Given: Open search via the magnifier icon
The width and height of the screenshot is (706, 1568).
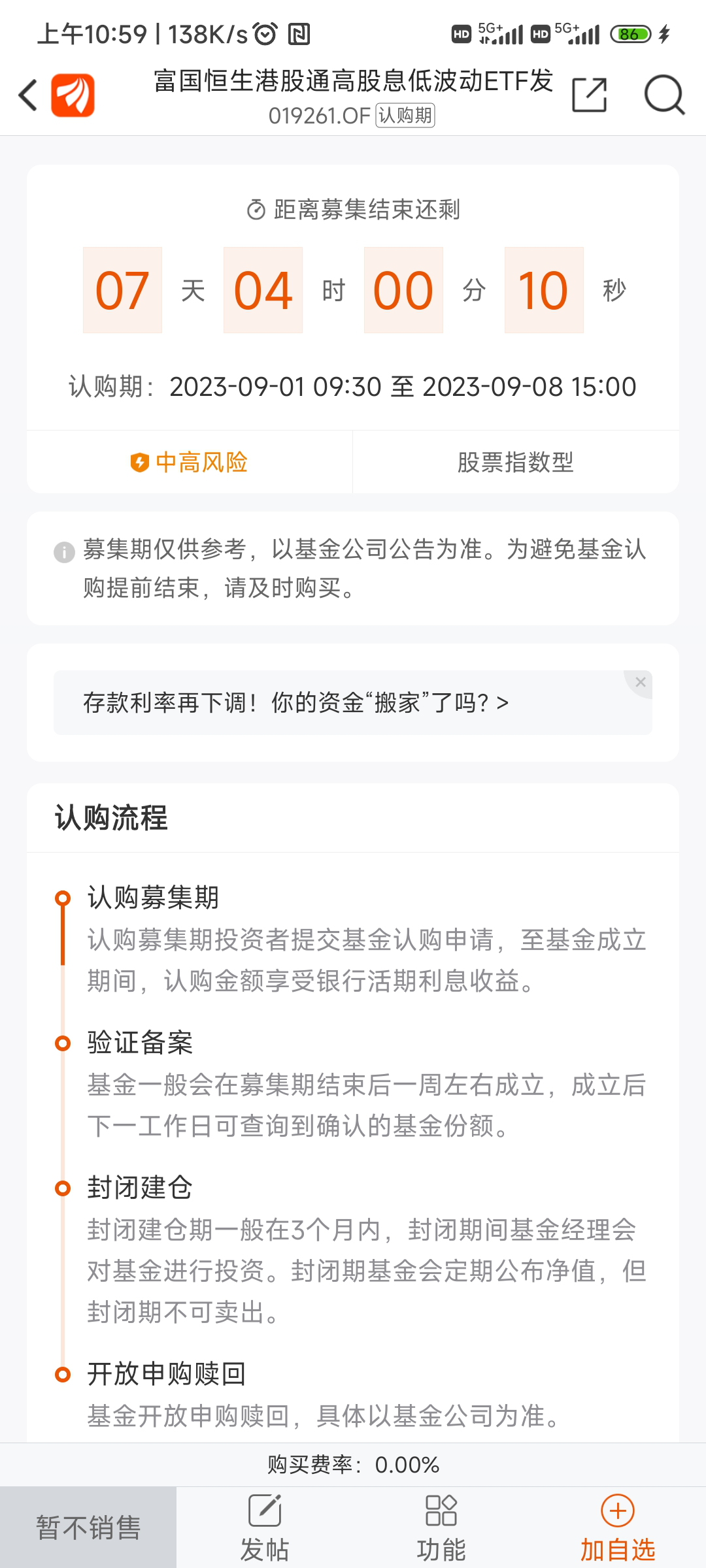Looking at the screenshot, I should tap(663, 95).
